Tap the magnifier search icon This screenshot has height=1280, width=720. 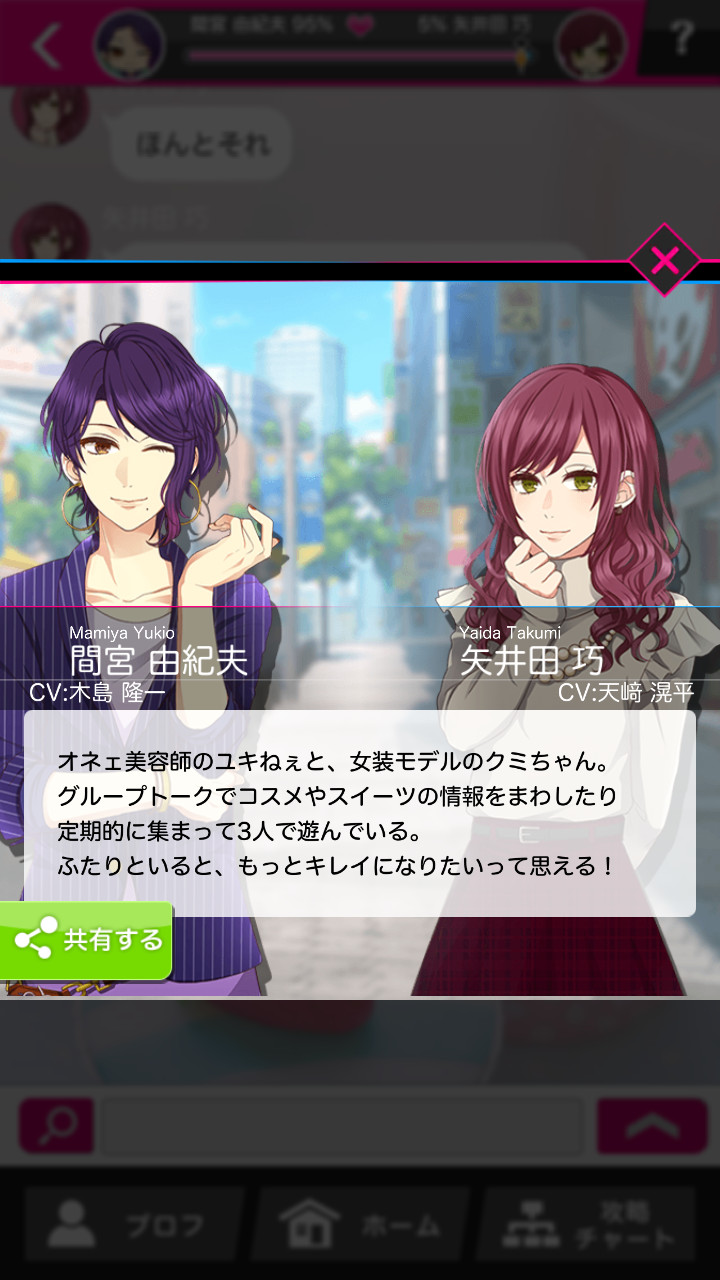(56, 1126)
